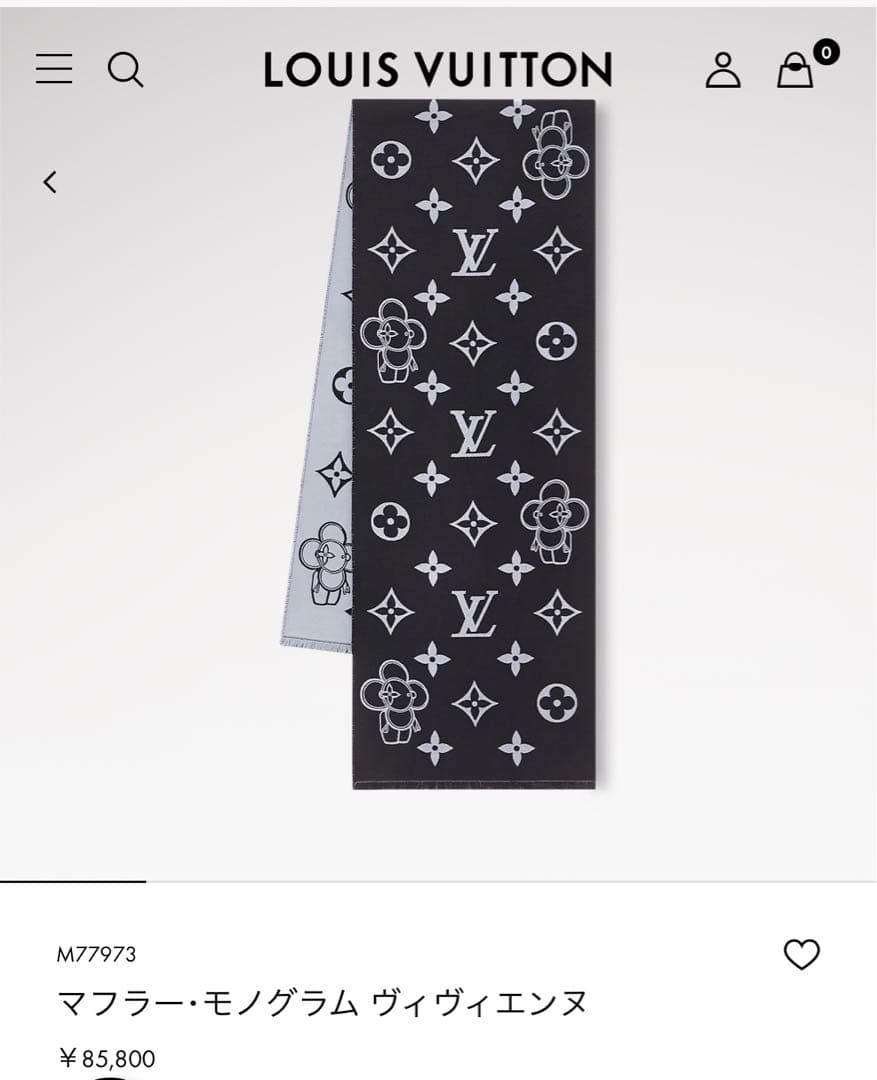Open the monogram scarf product image

point(474,445)
